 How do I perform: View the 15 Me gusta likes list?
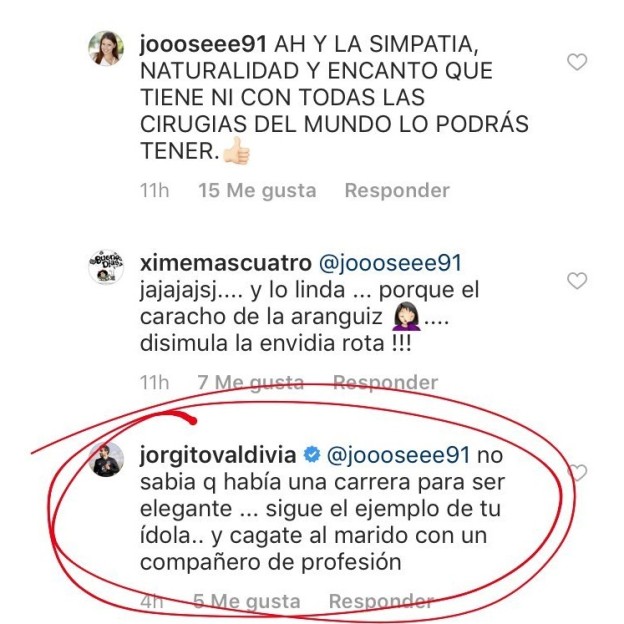[x=258, y=190]
